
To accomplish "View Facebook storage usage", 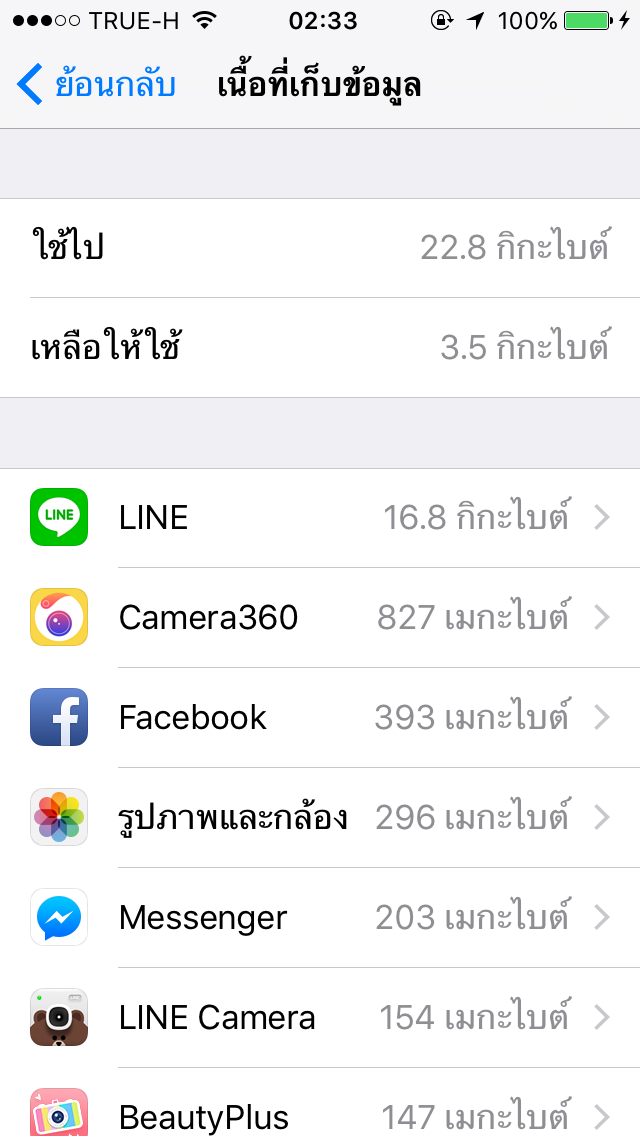I will 320,718.
